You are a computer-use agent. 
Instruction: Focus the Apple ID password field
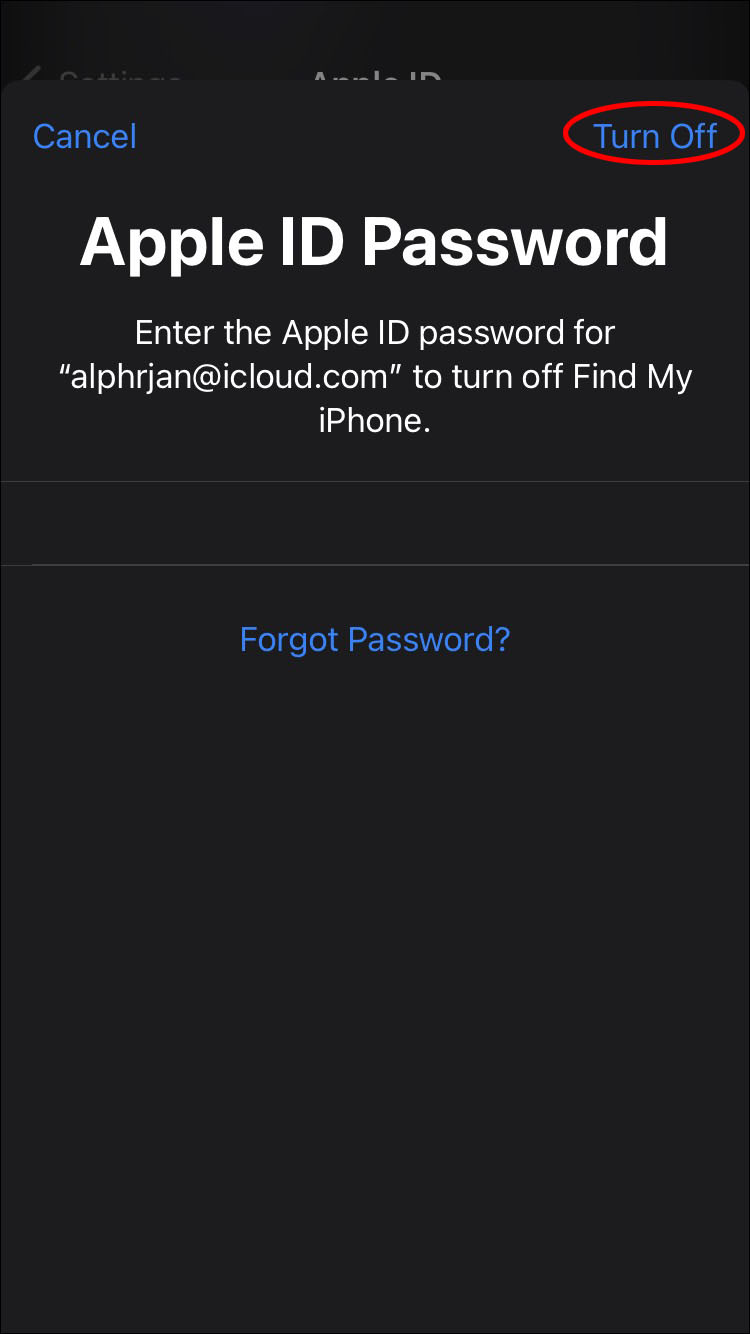pyautogui.click(x=375, y=523)
